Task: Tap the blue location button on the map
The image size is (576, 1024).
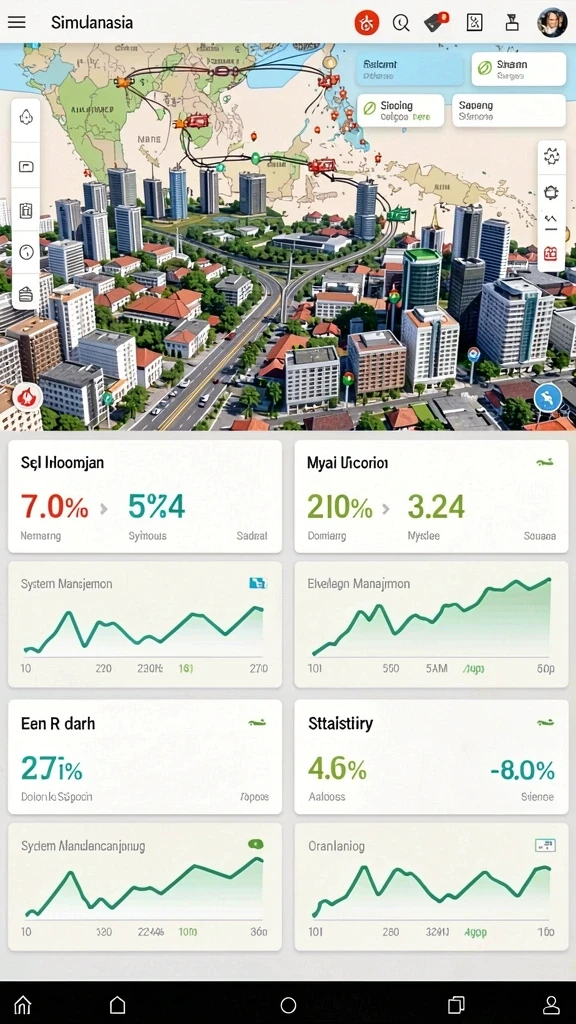Action: click(547, 398)
